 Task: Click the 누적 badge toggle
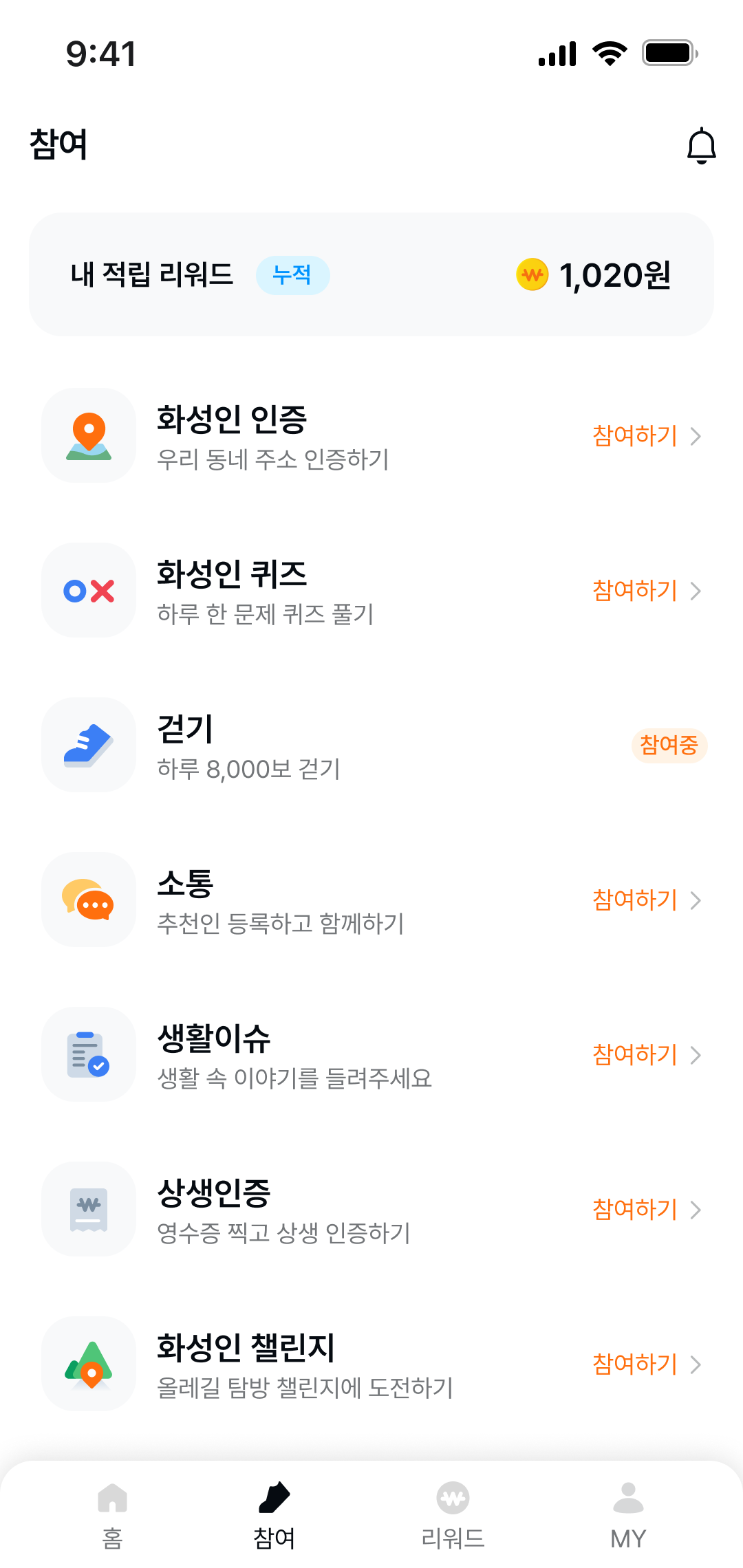[293, 274]
